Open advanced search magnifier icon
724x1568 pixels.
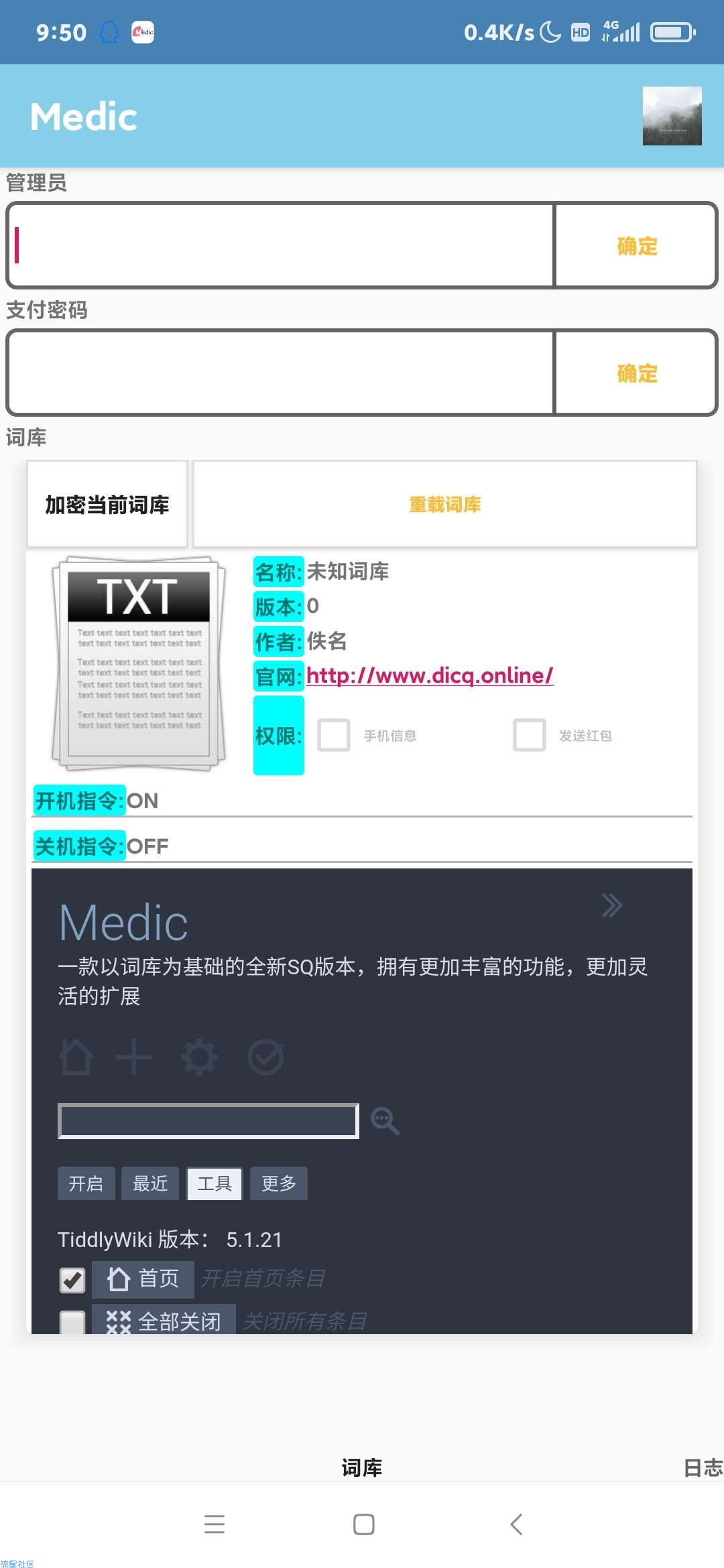385,1120
